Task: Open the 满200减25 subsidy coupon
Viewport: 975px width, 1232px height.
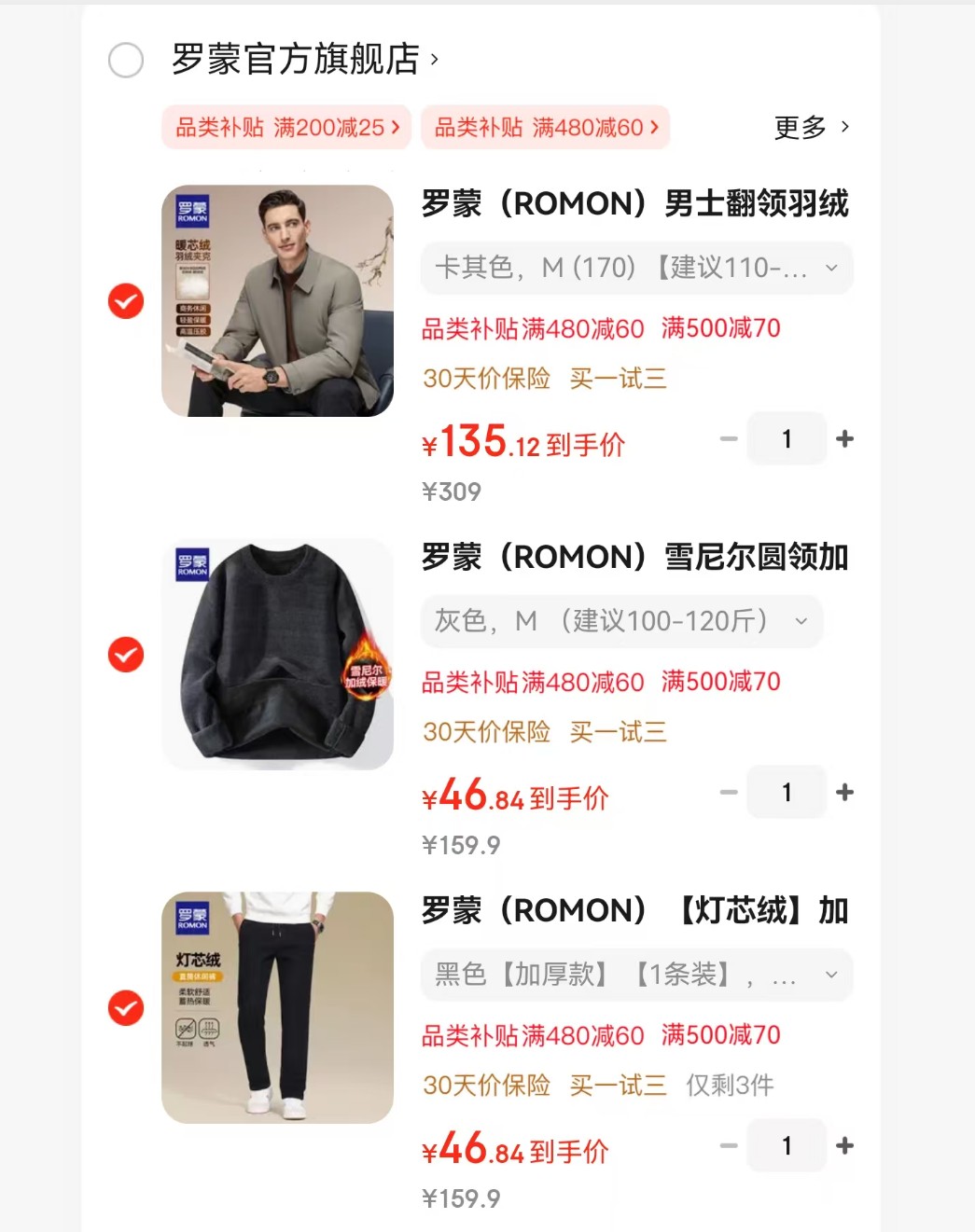Action: [286, 127]
